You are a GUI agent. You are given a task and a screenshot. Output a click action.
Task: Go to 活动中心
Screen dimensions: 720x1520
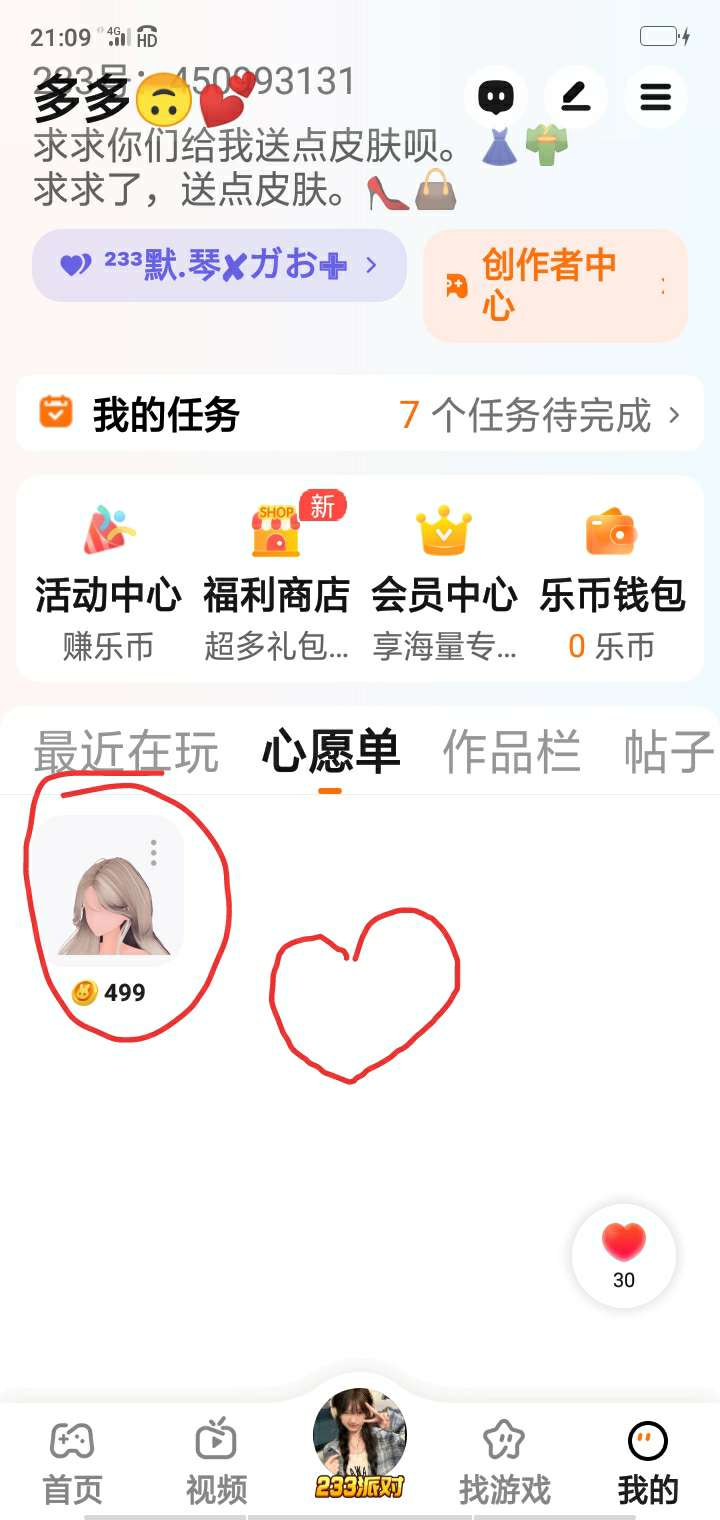[108, 579]
